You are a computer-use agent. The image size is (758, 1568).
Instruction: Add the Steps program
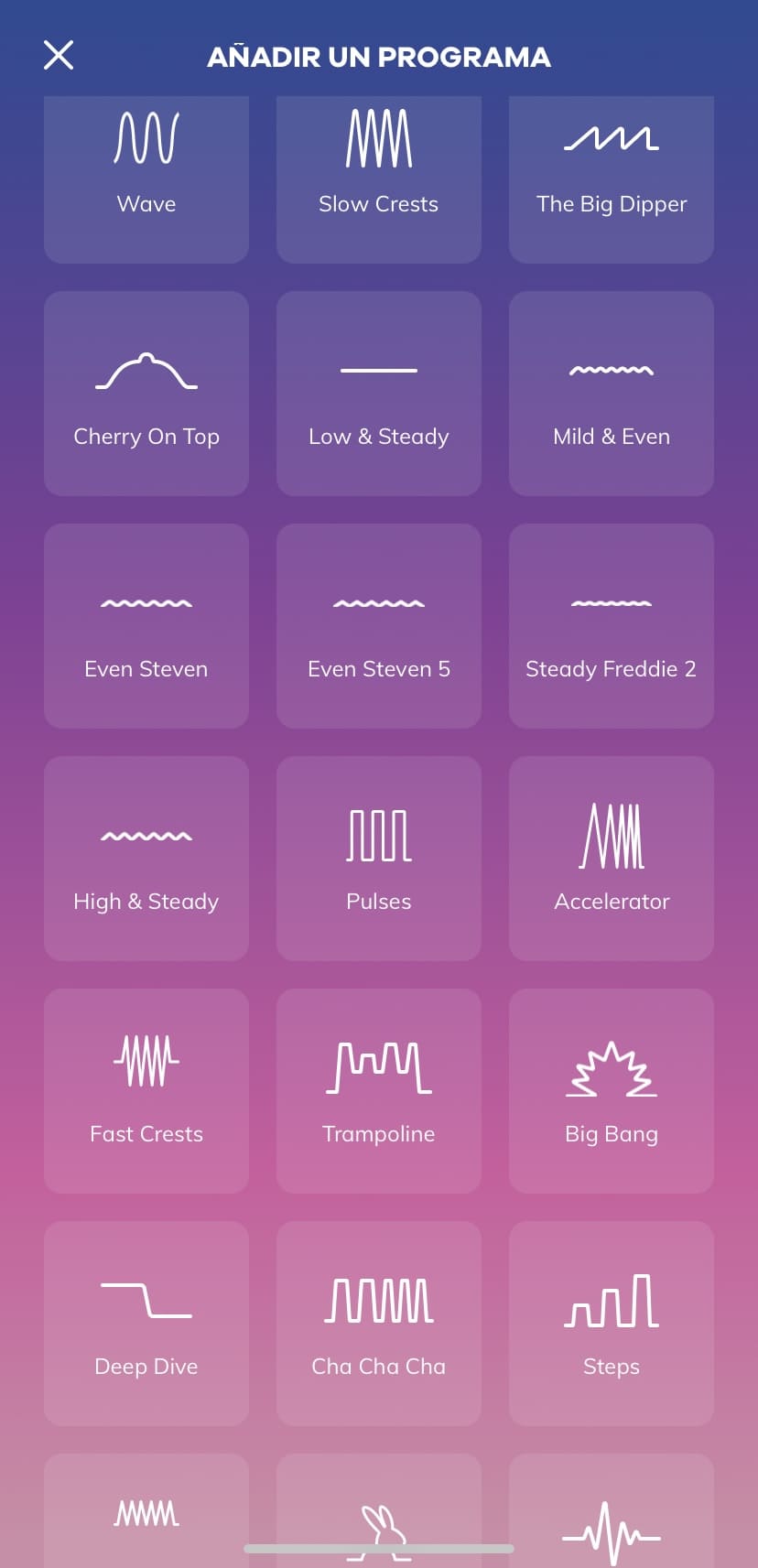(612, 1324)
